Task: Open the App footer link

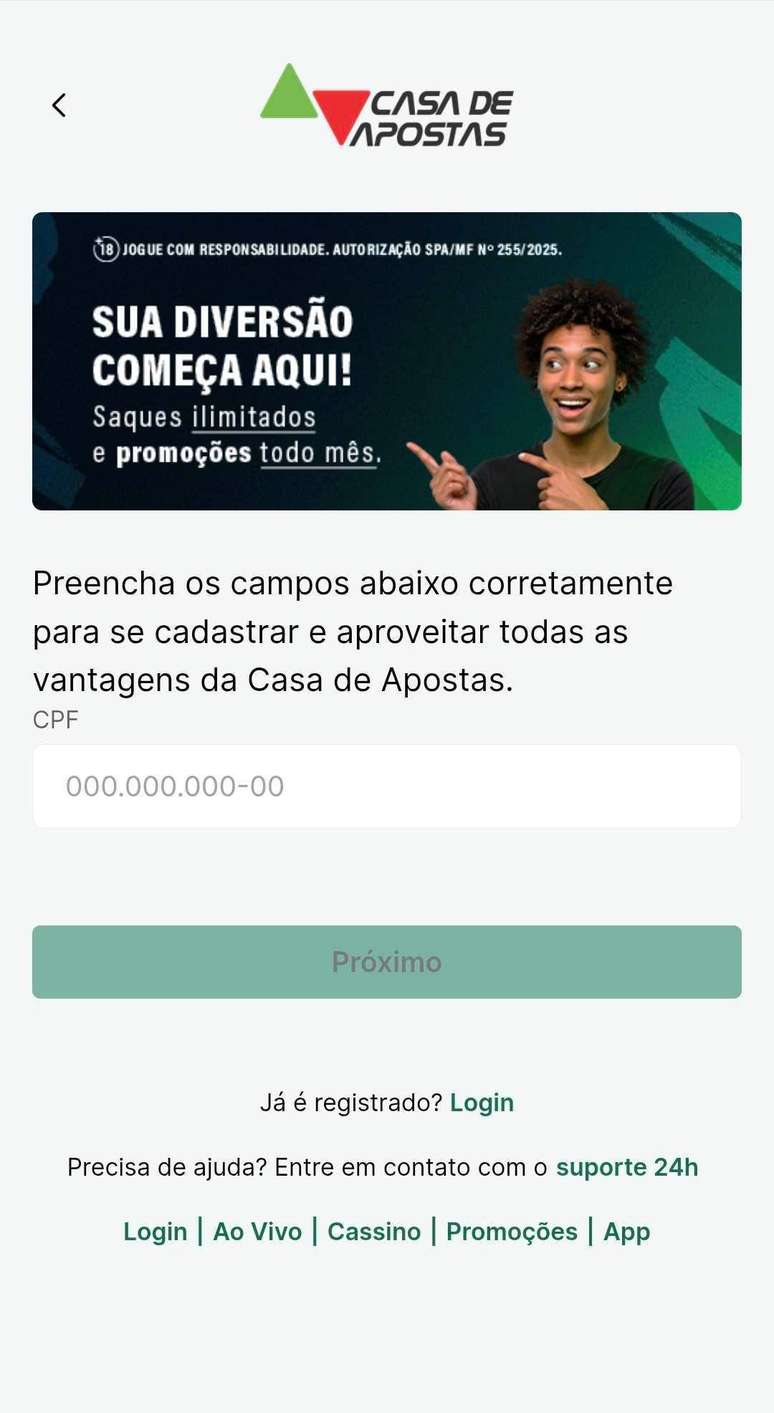Action: [x=626, y=1231]
